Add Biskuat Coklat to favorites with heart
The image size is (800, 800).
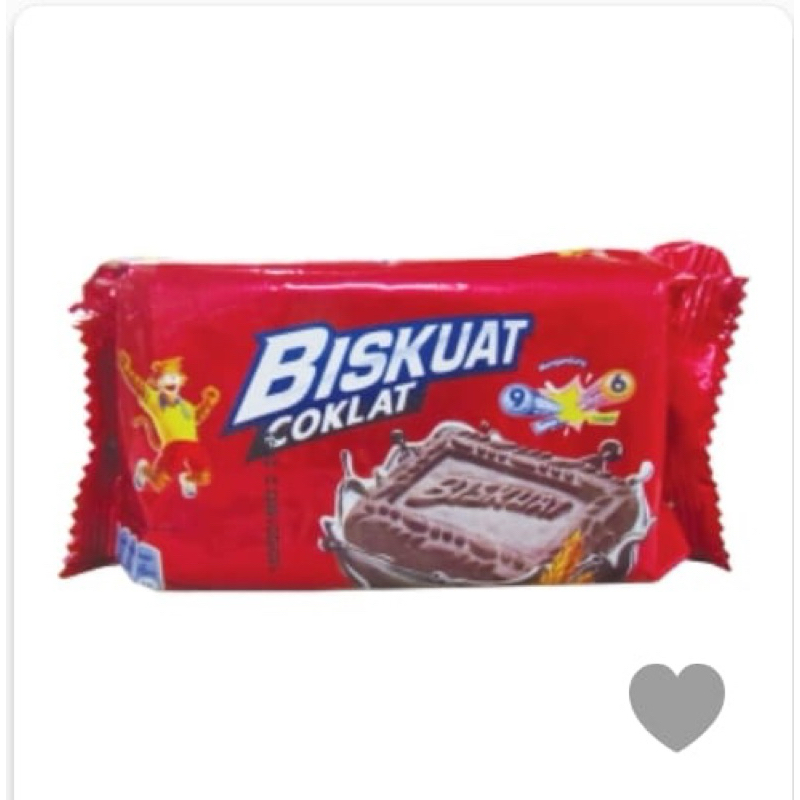click(x=677, y=705)
